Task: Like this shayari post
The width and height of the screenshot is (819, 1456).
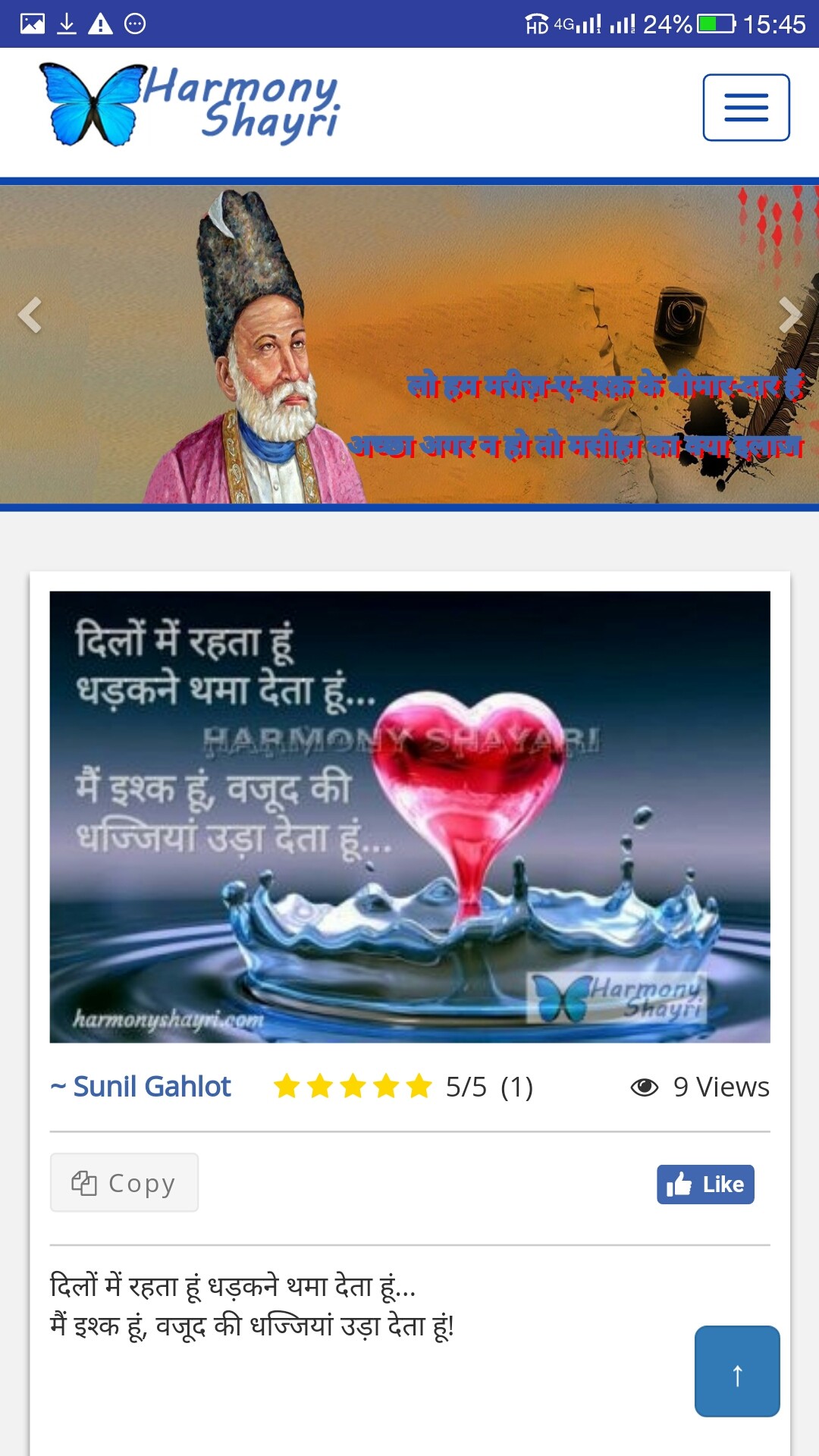Action: coord(704,1185)
